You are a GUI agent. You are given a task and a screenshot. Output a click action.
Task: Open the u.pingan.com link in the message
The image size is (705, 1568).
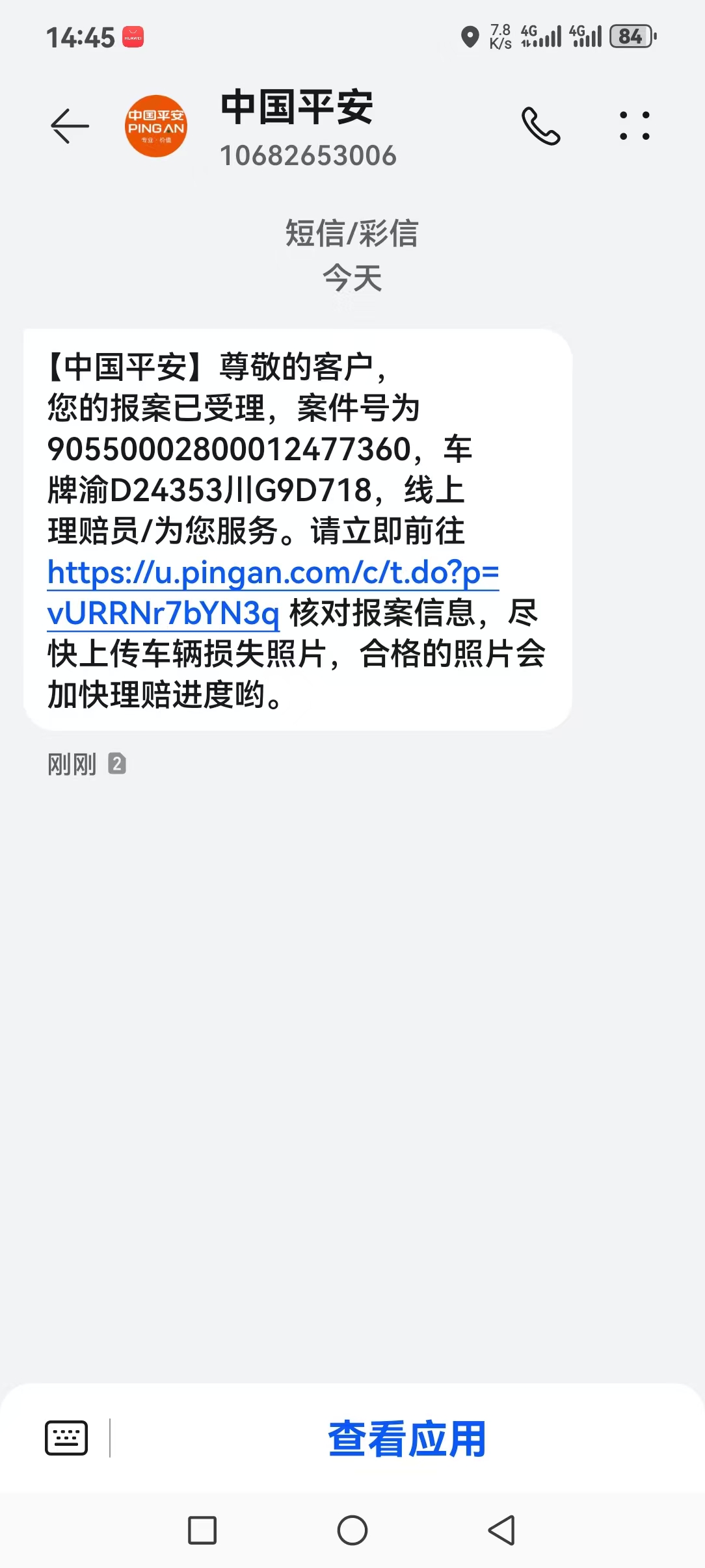[x=273, y=573]
